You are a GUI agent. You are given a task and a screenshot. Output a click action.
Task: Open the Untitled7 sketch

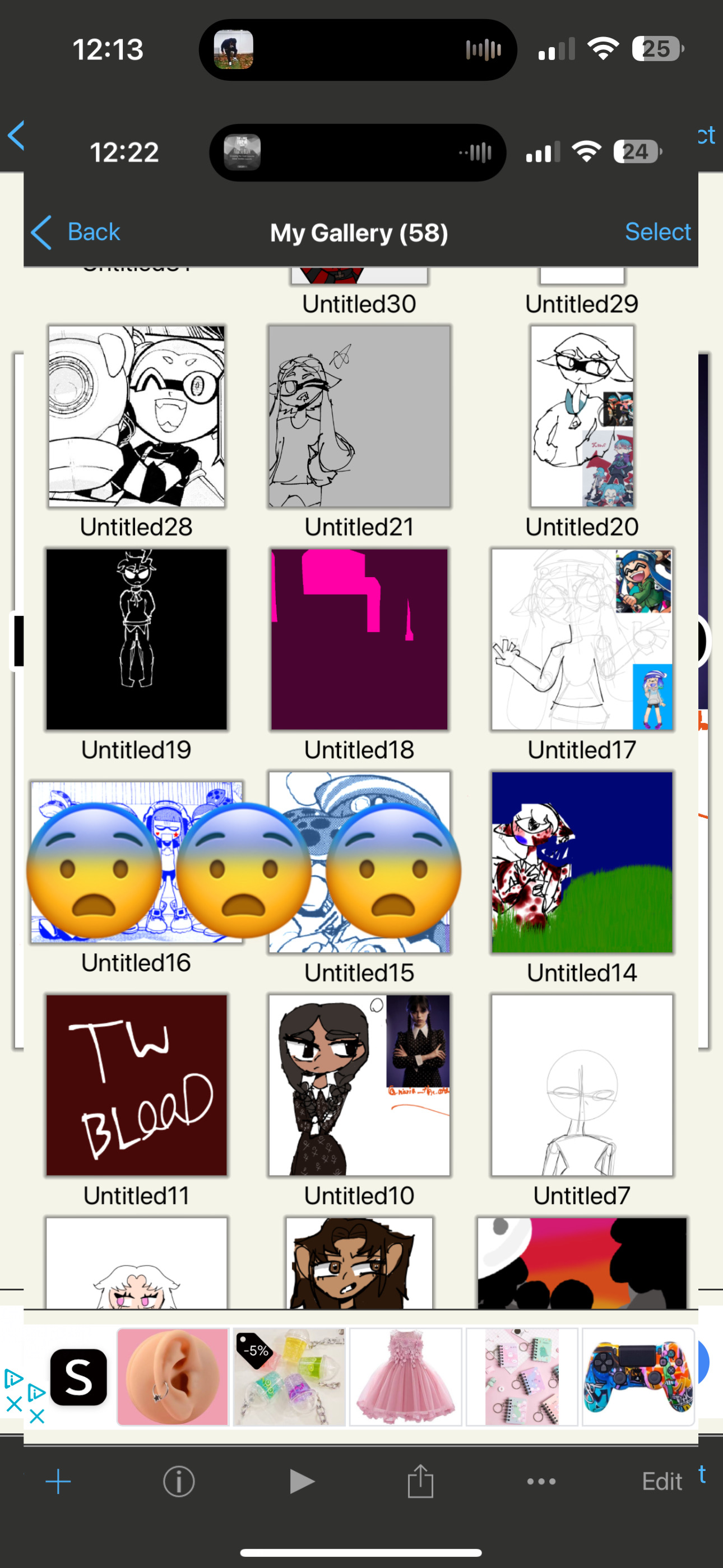(x=582, y=1085)
